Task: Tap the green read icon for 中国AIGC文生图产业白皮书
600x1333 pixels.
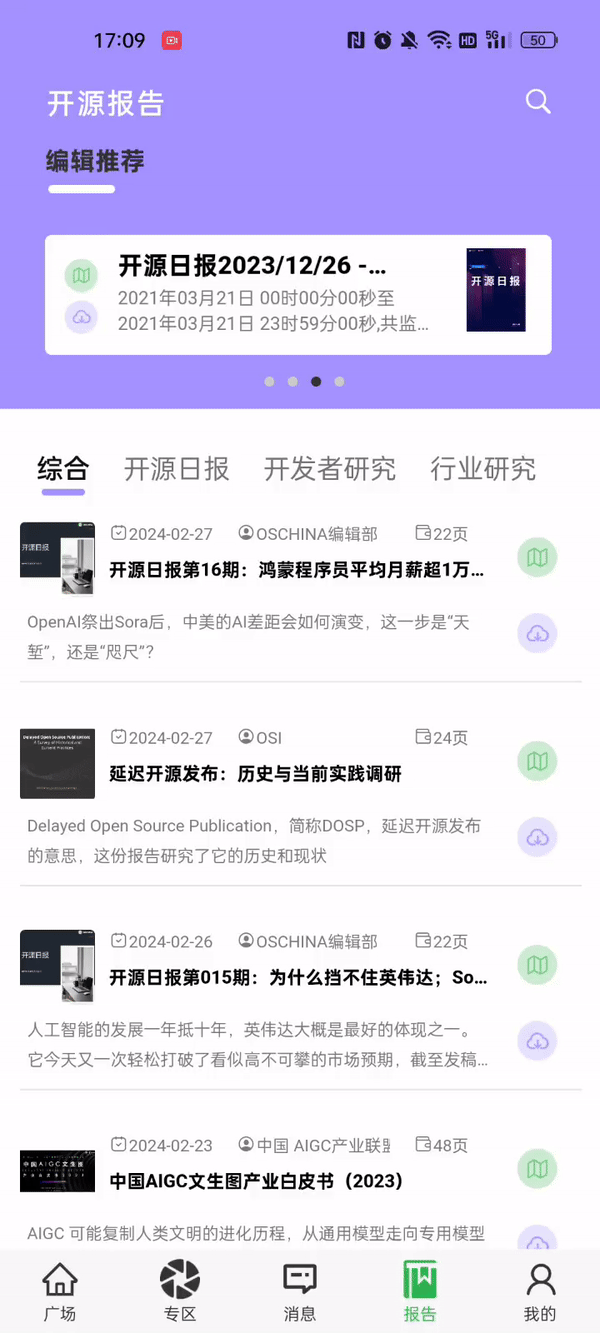Action: 537,1168
